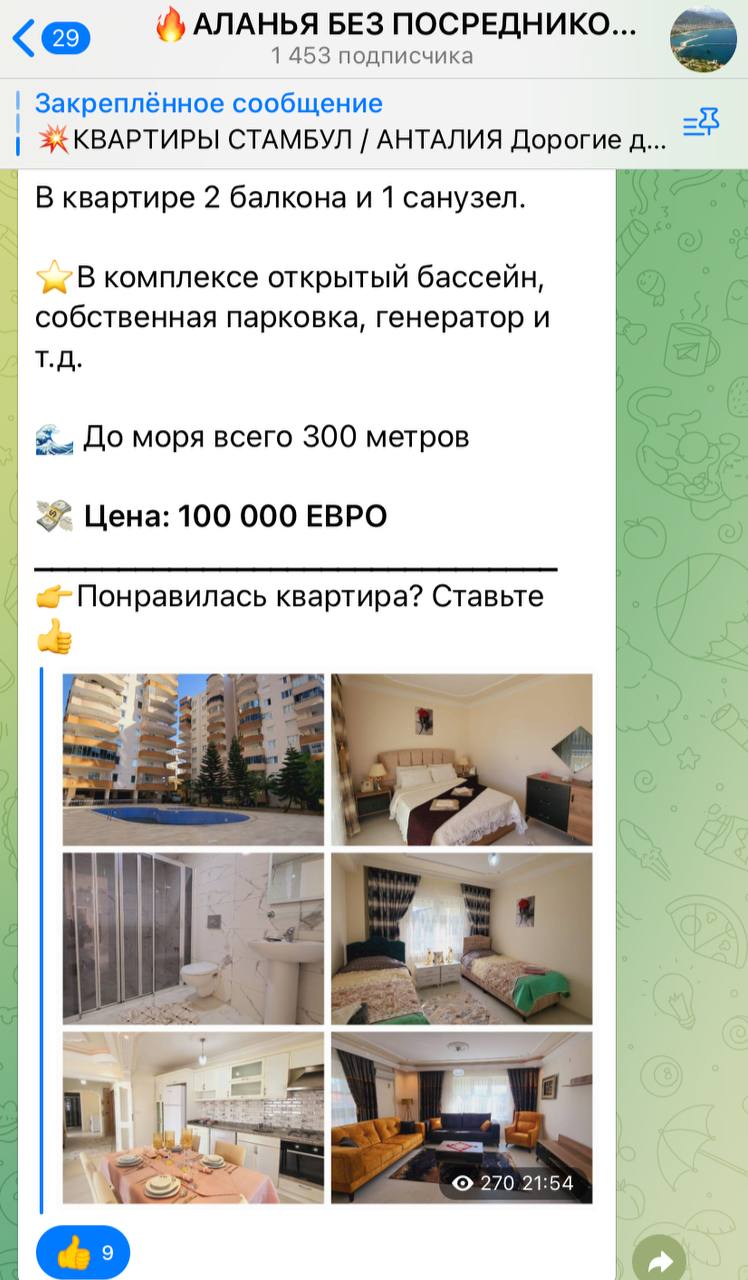View the double bed bedroom photo
Viewport: 748px width, 1280px height.
[x=462, y=759]
